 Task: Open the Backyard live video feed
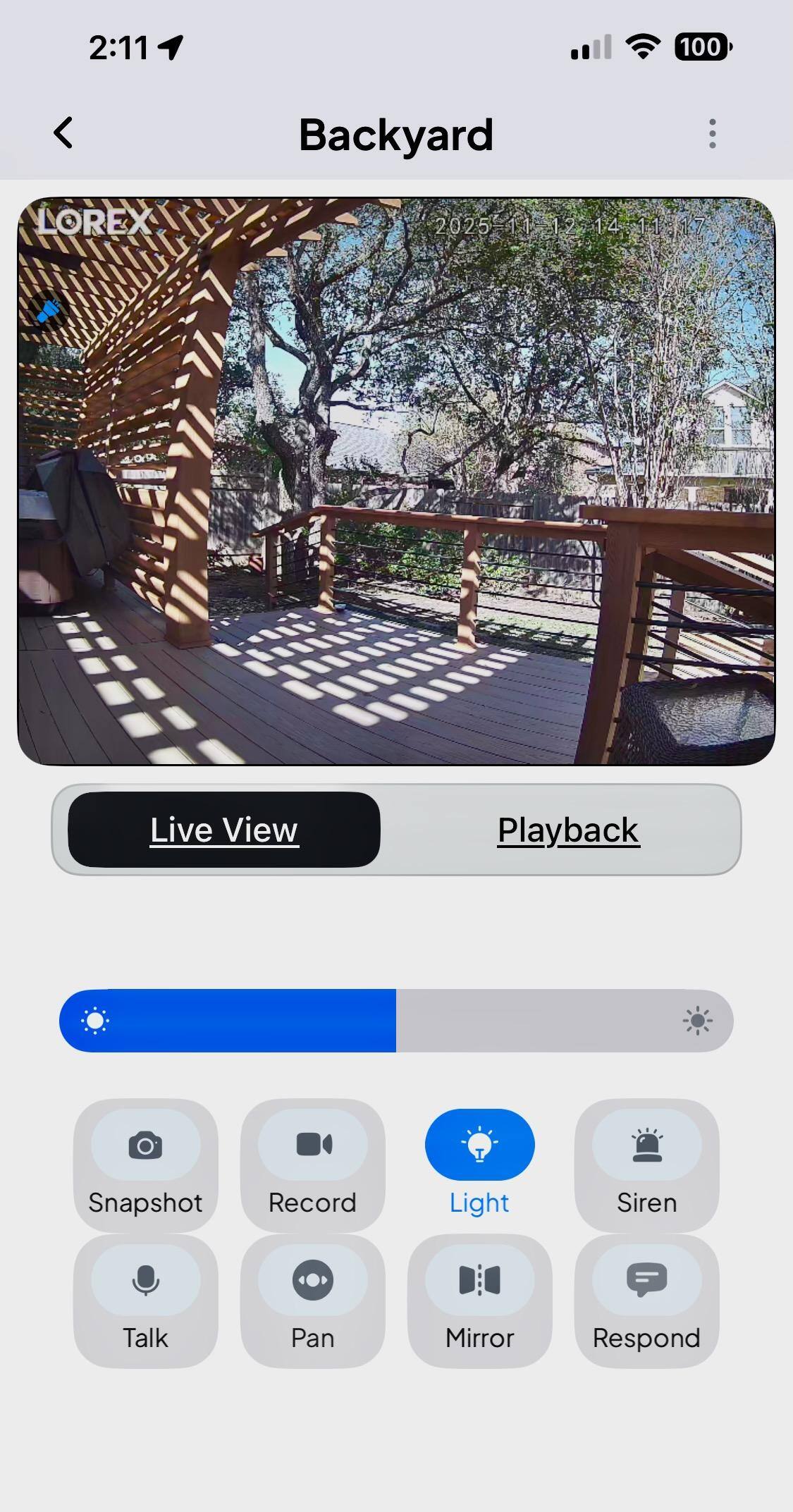[396, 481]
